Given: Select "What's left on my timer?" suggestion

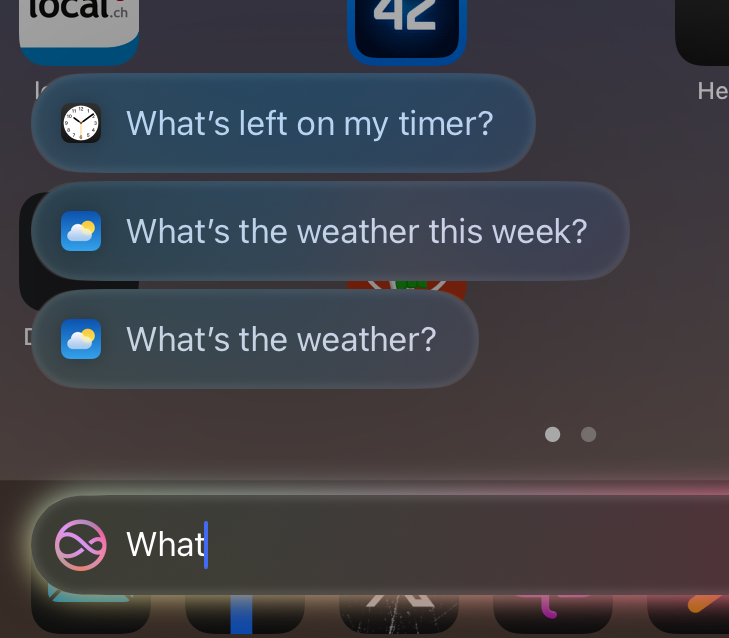Looking at the screenshot, I should (283, 124).
